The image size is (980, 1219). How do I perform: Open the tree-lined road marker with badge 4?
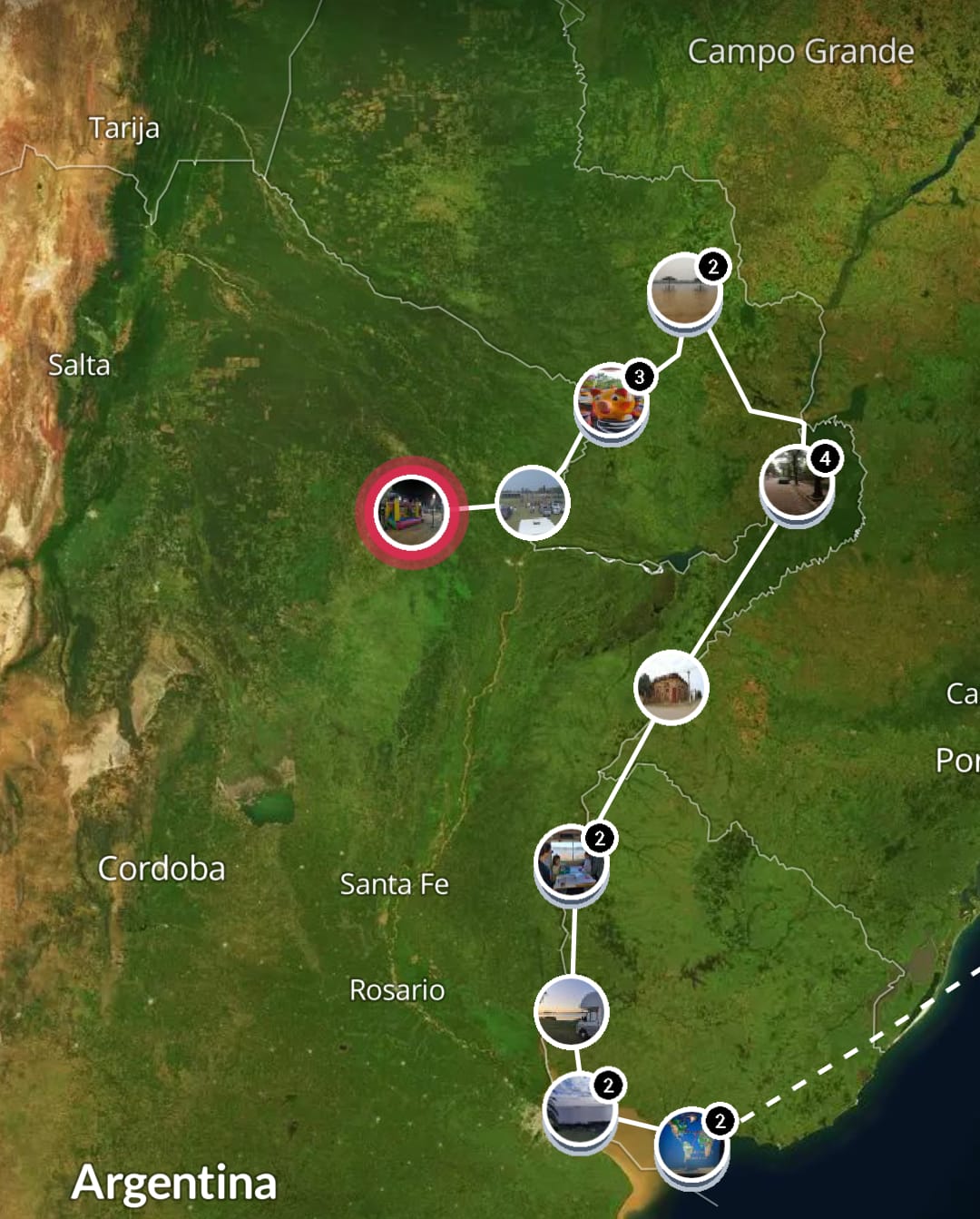pyautogui.click(x=796, y=483)
